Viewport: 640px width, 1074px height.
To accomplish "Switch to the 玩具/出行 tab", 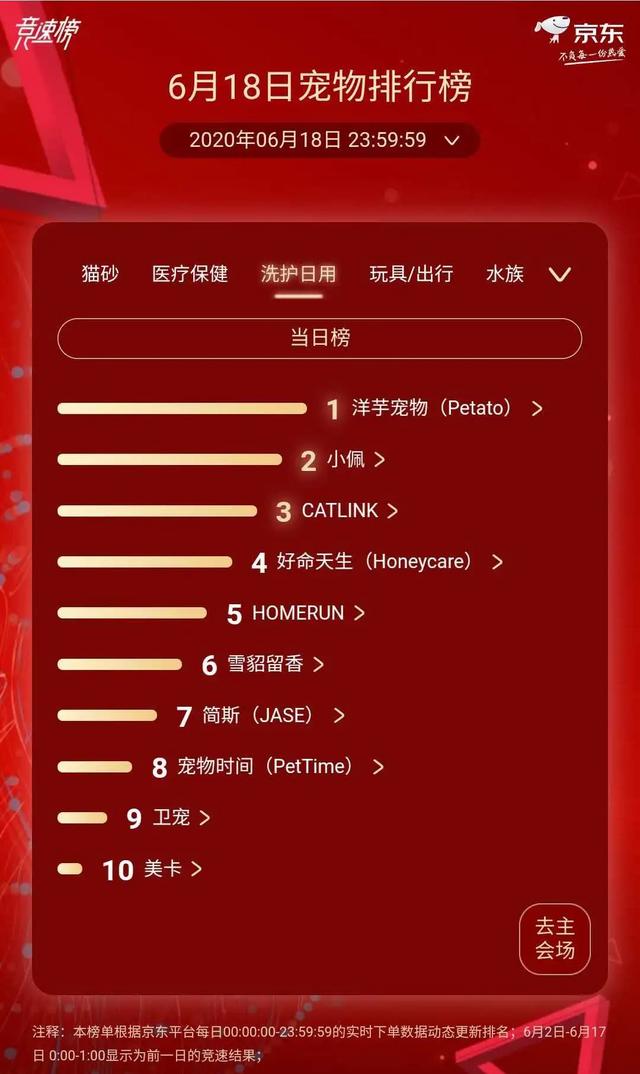I will point(411,274).
